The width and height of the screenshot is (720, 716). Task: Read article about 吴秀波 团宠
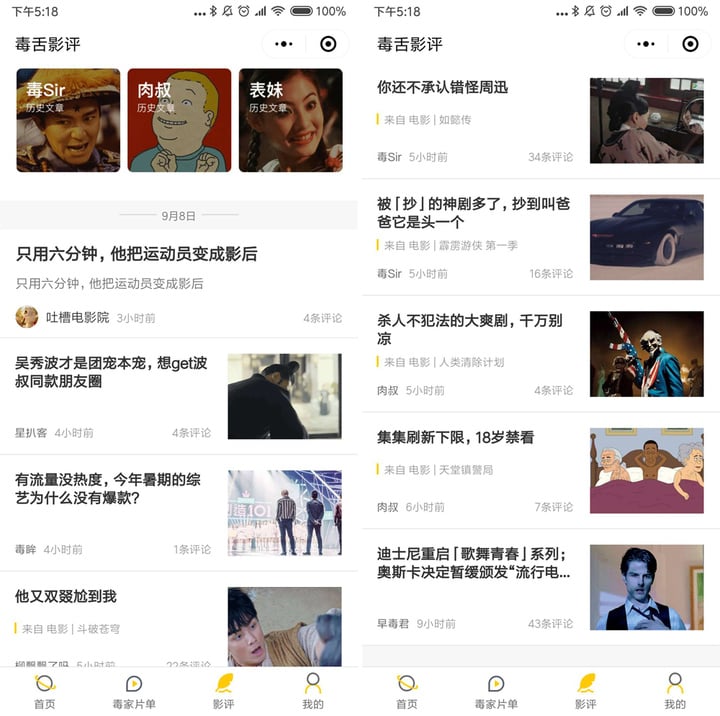click(111, 372)
